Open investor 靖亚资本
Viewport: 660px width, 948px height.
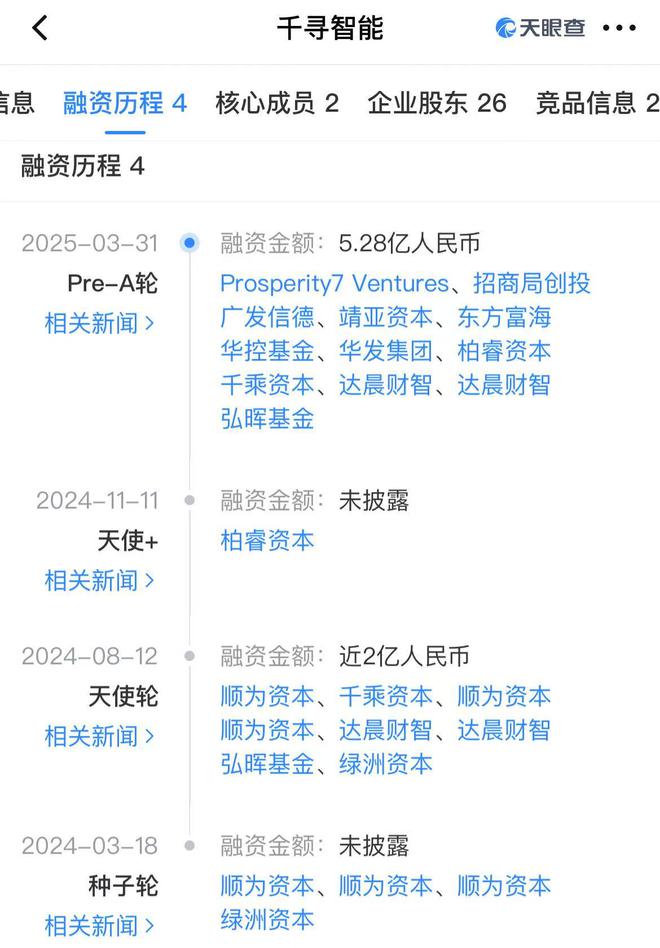coord(385,318)
